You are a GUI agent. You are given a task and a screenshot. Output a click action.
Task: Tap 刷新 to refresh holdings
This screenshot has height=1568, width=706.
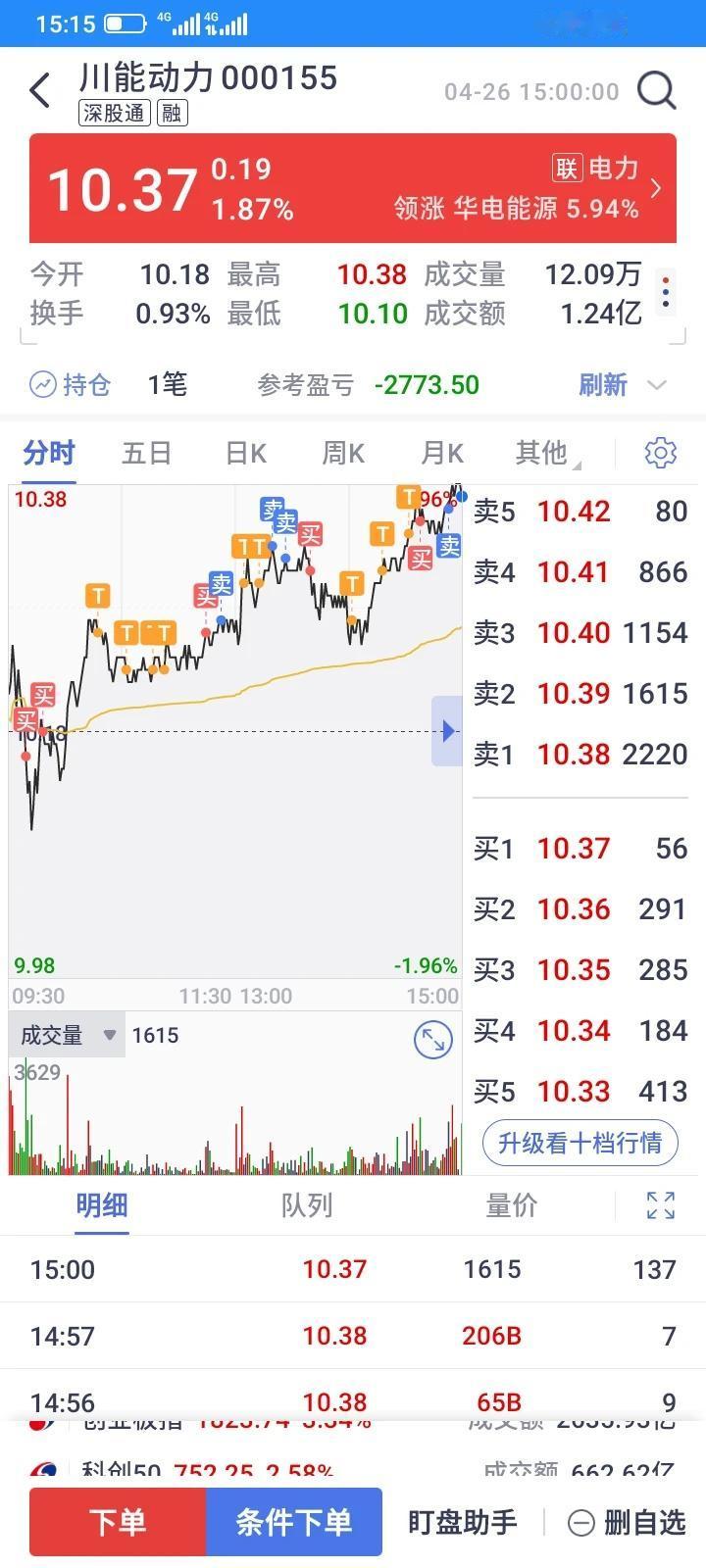point(602,385)
